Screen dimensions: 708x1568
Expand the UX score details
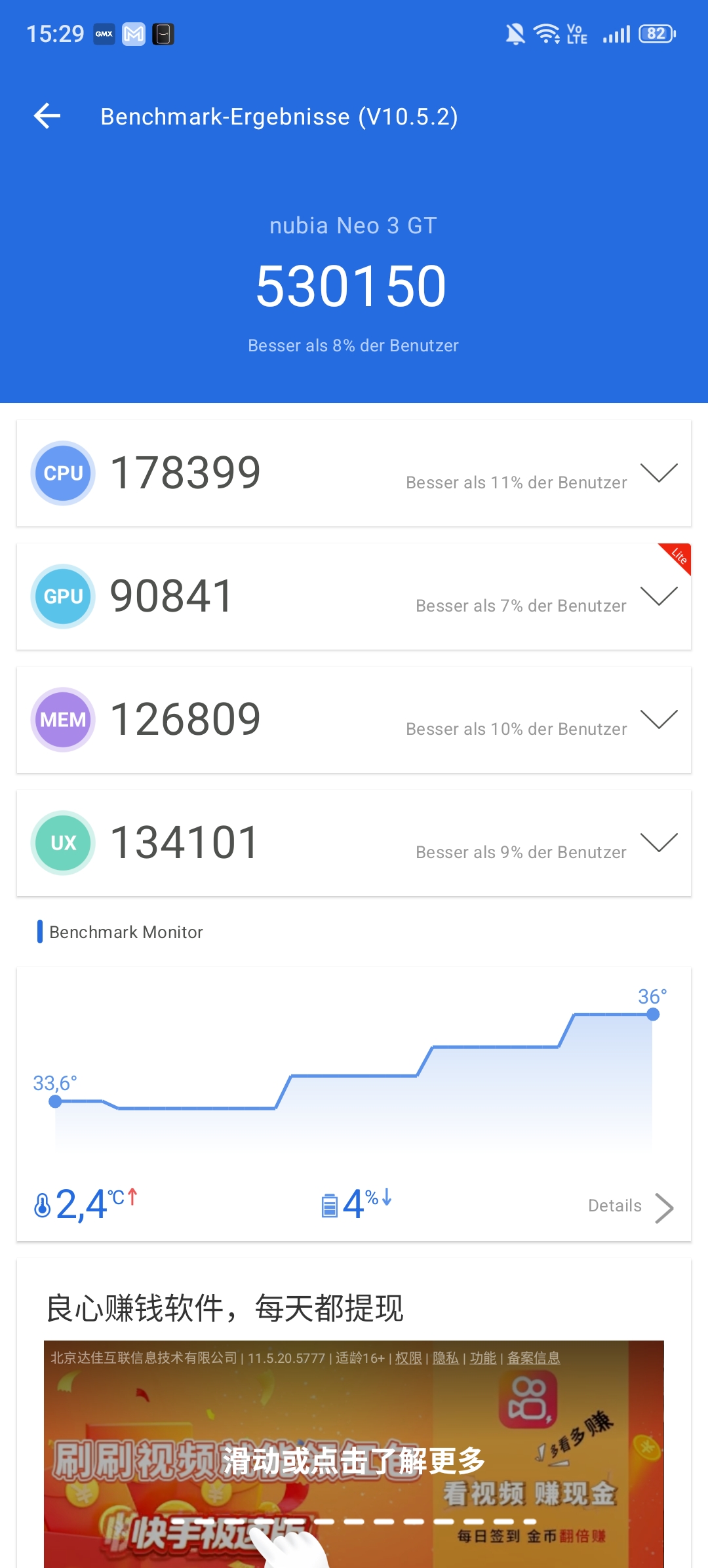tap(658, 842)
